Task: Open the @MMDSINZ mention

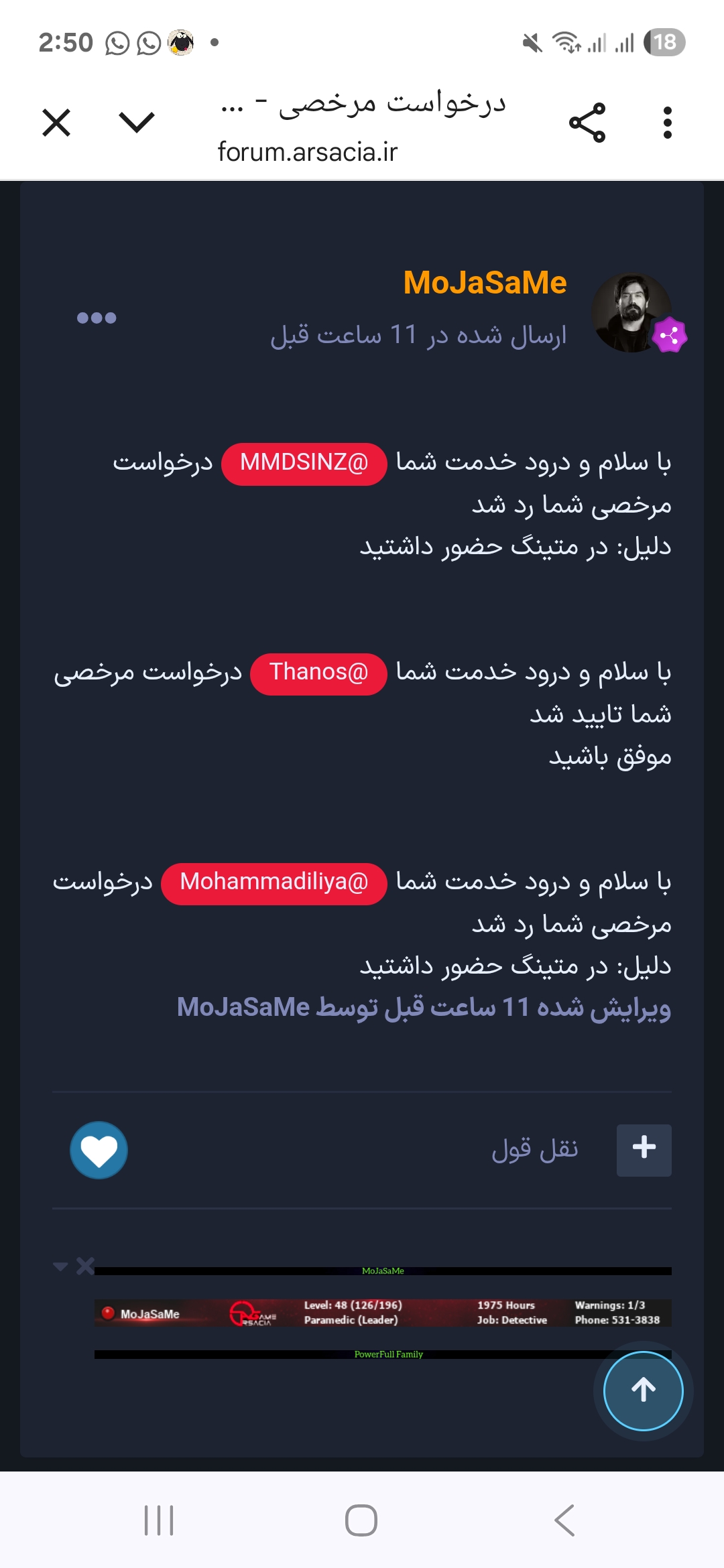Action: (x=304, y=463)
